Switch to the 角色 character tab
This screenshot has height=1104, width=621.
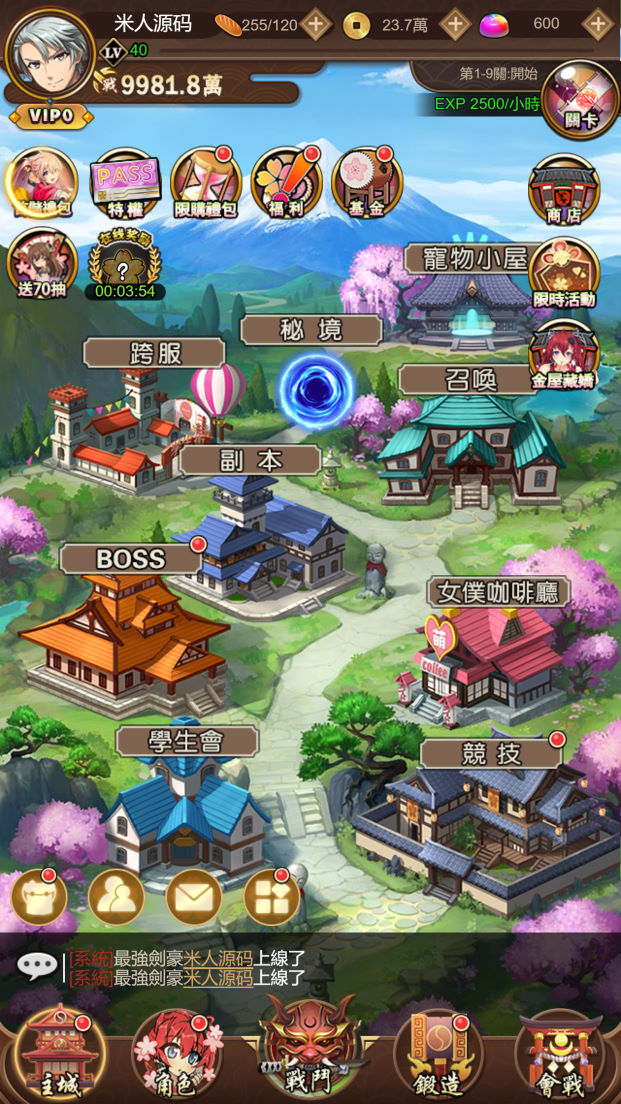pyautogui.click(x=170, y=1055)
